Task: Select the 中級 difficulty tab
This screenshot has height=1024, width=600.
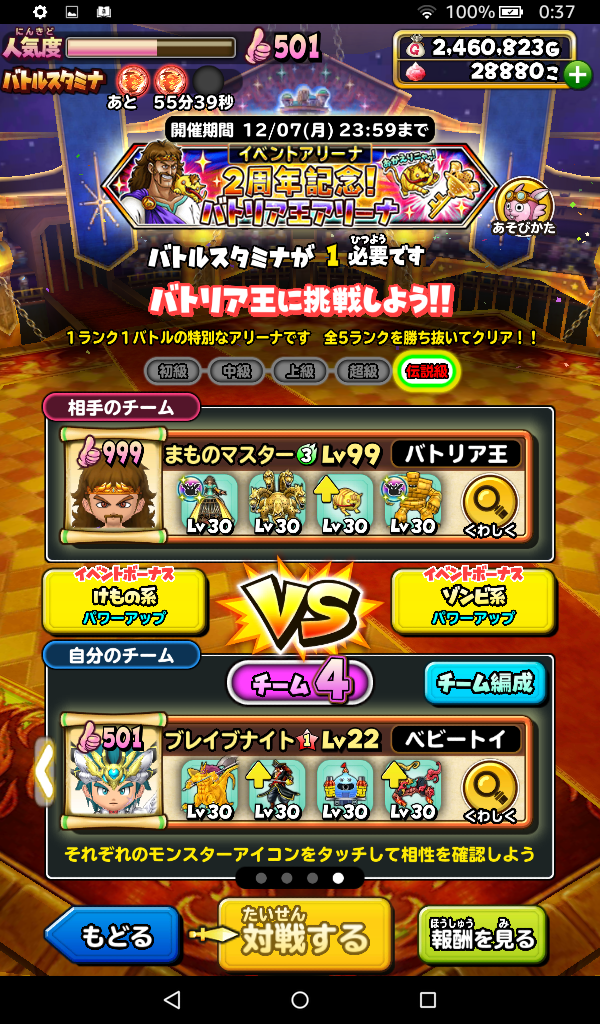Action: tap(236, 372)
